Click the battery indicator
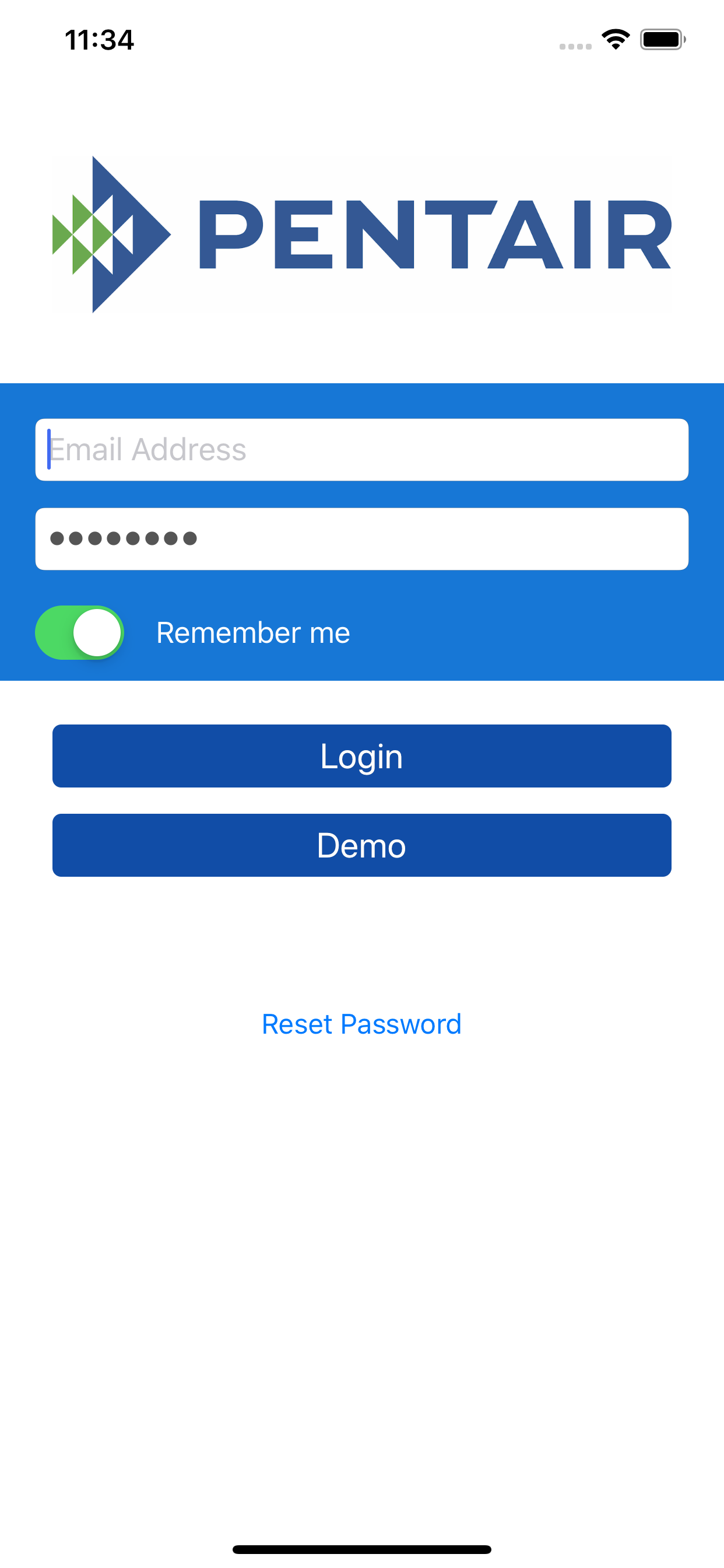The height and width of the screenshot is (1568, 724). coord(662,39)
